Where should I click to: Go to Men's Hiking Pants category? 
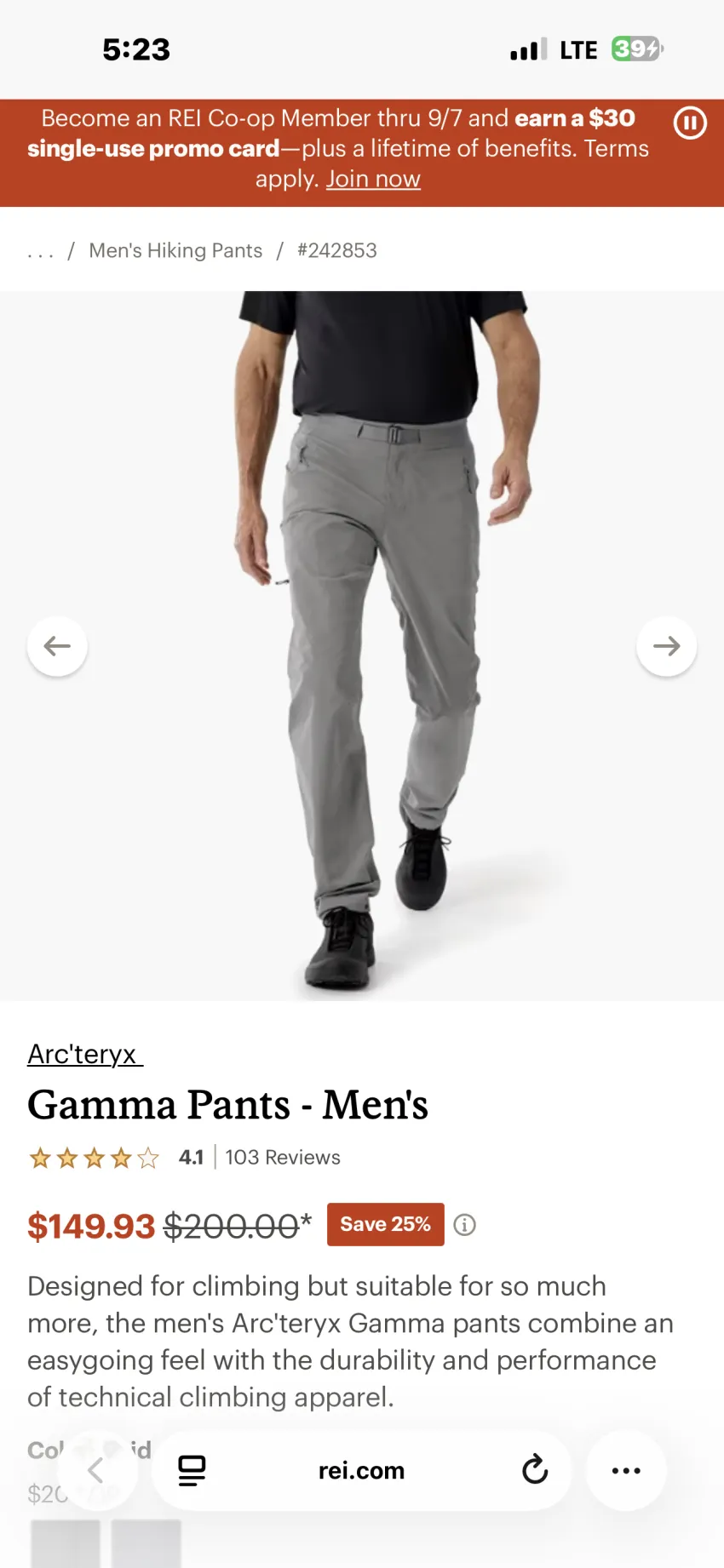175,250
